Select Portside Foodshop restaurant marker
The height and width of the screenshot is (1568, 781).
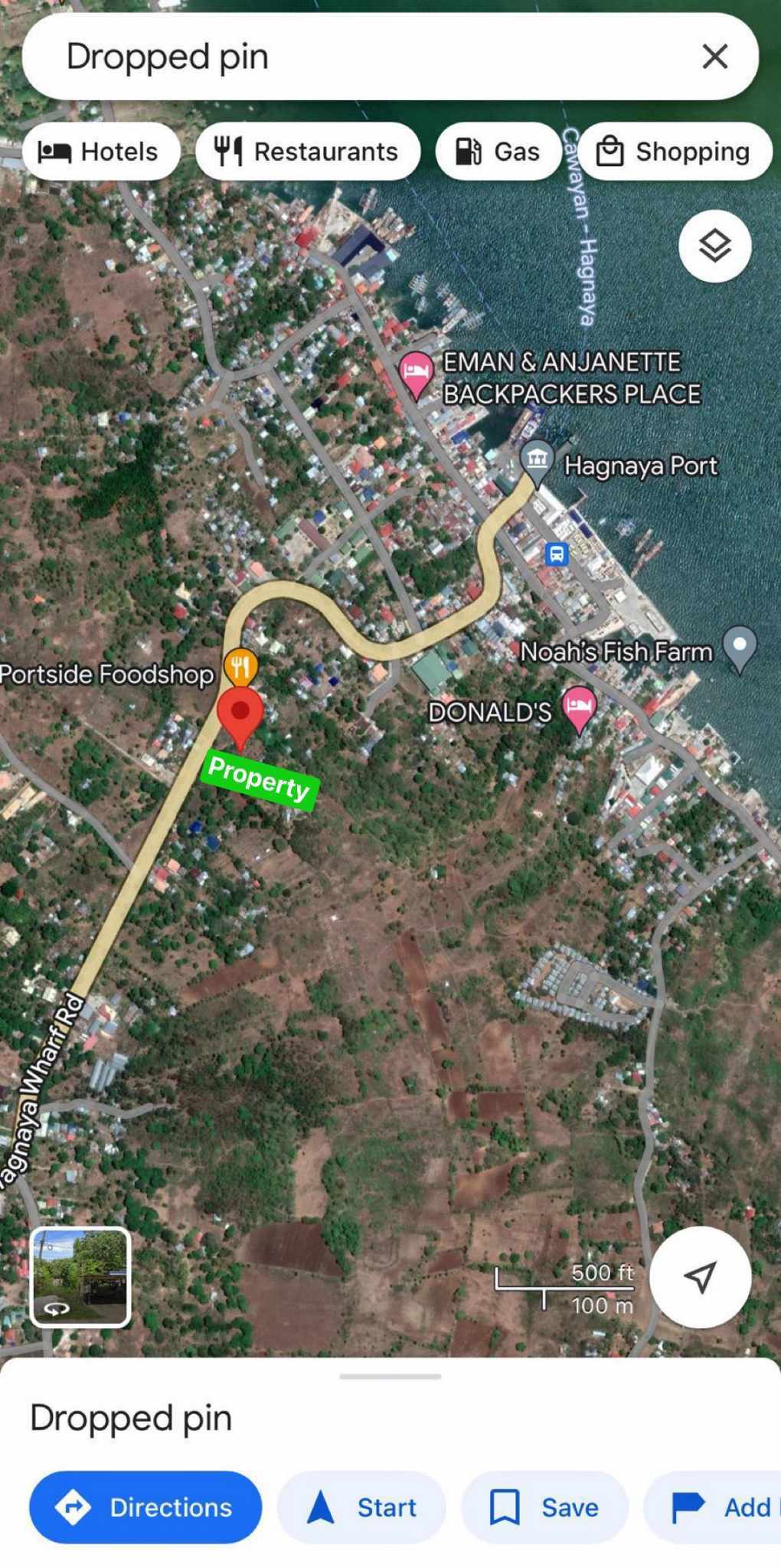click(x=240, y=666)
